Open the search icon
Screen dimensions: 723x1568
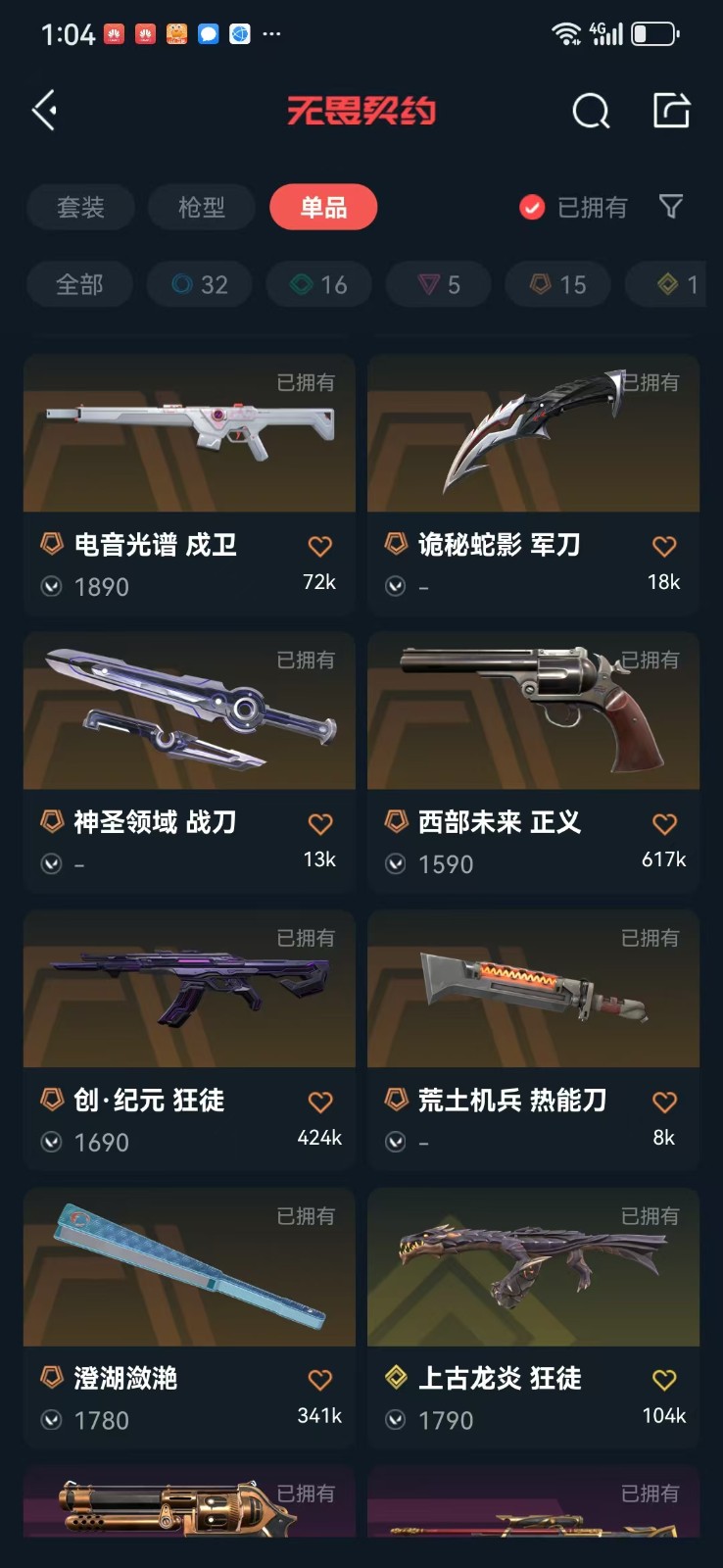591,111
